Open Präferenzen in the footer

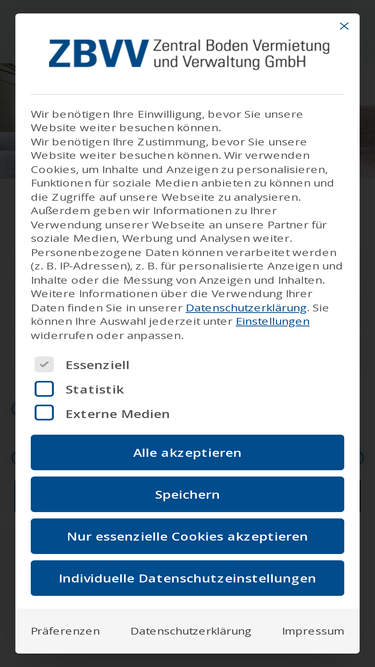(65, 631)
